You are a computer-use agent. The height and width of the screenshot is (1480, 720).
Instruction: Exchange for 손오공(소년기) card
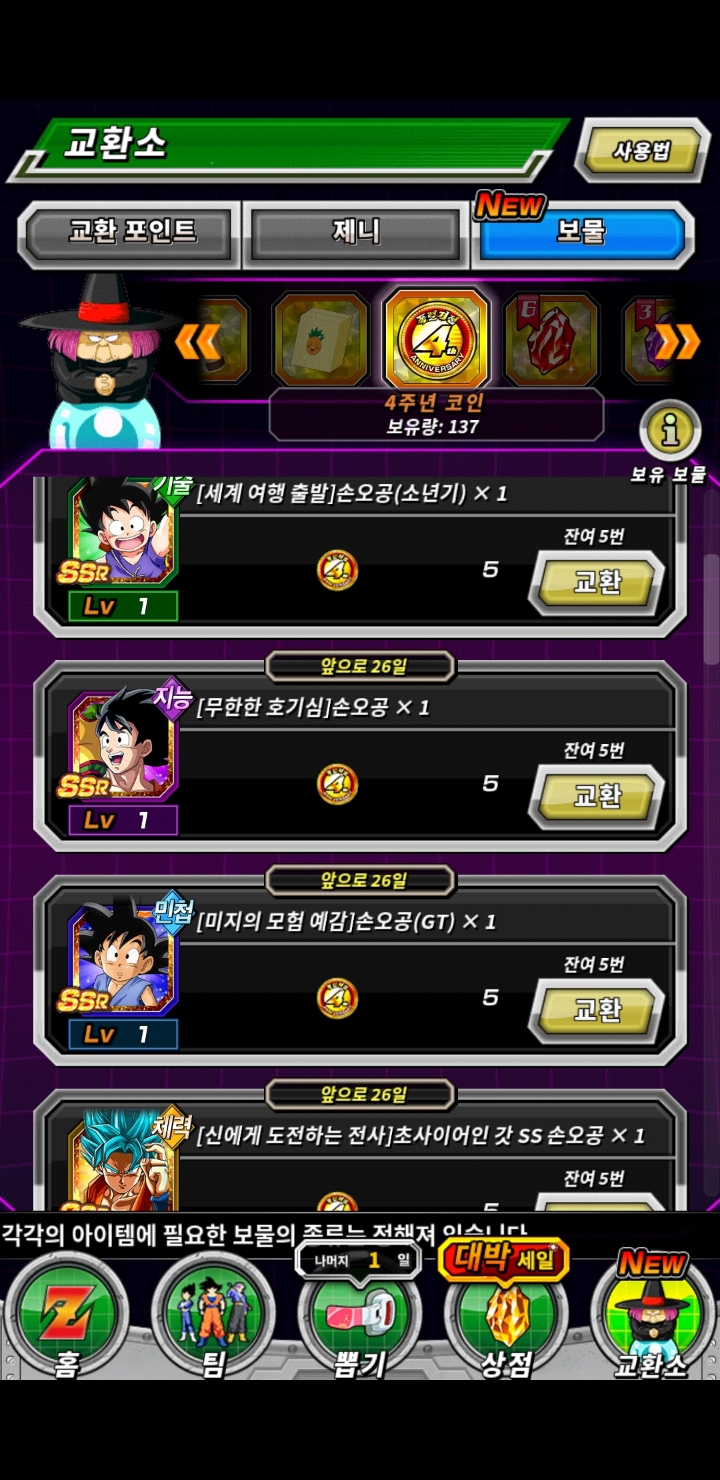pos(597,582)
